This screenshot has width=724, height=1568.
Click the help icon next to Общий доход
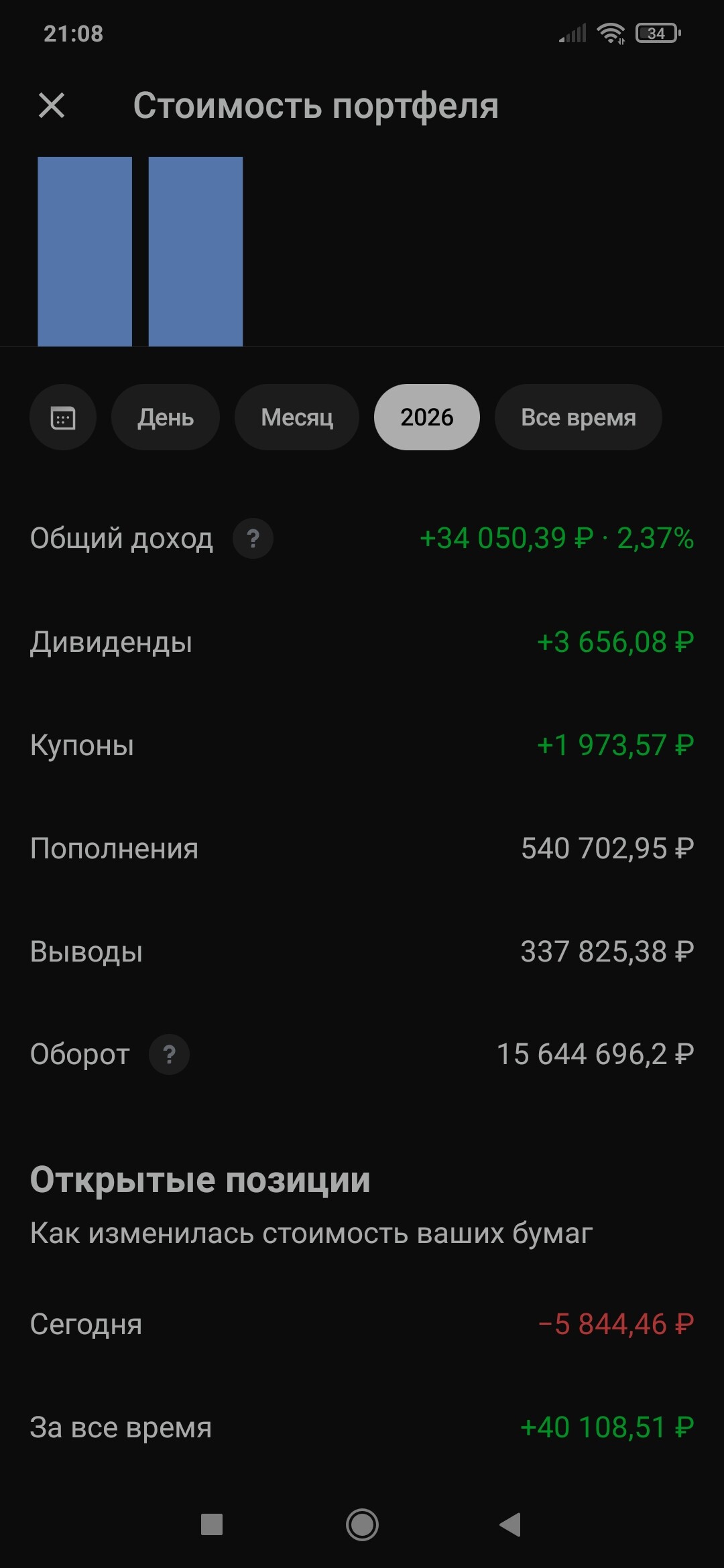(253, 538)
